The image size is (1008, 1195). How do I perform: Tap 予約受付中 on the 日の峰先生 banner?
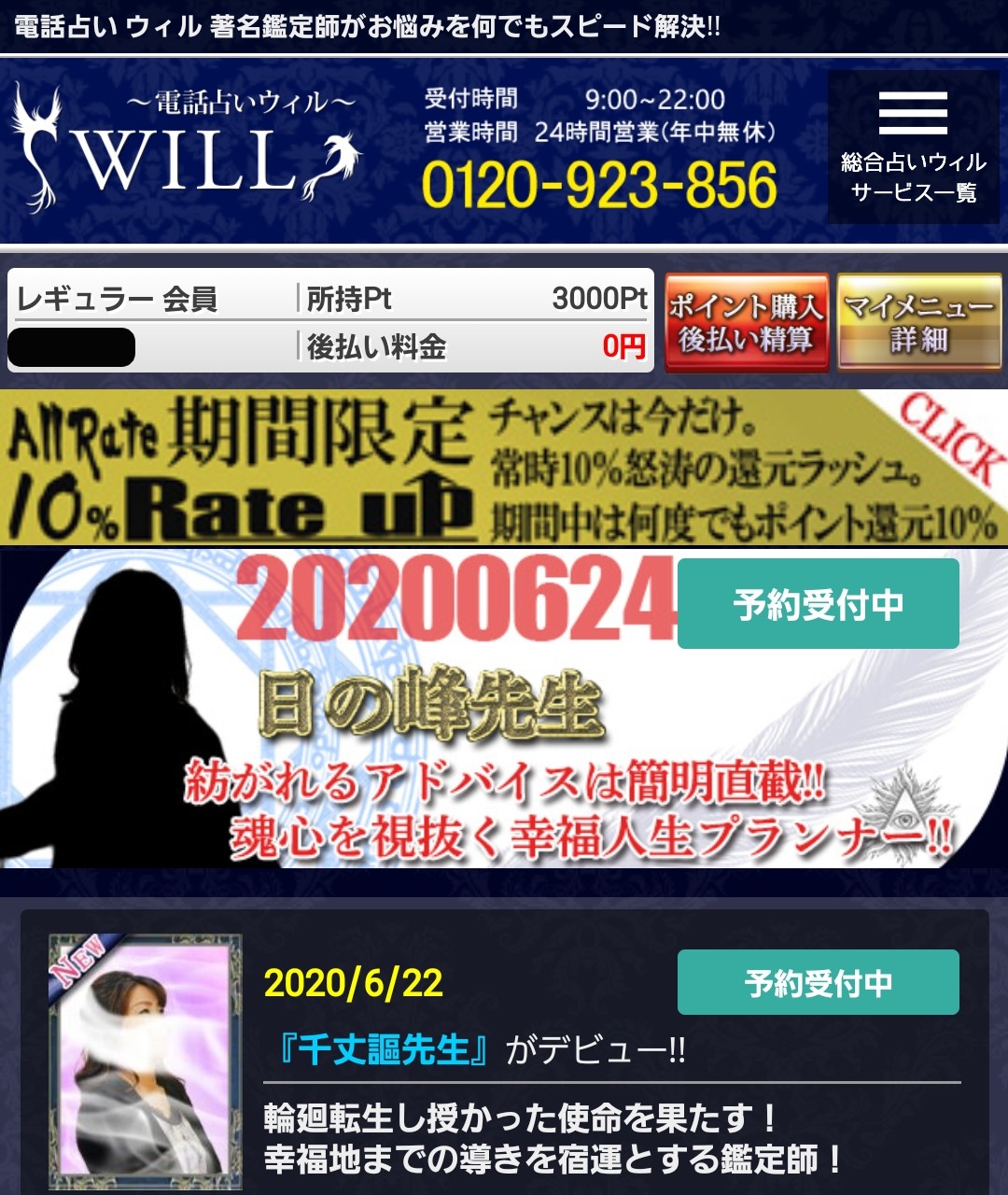point(818,604)
